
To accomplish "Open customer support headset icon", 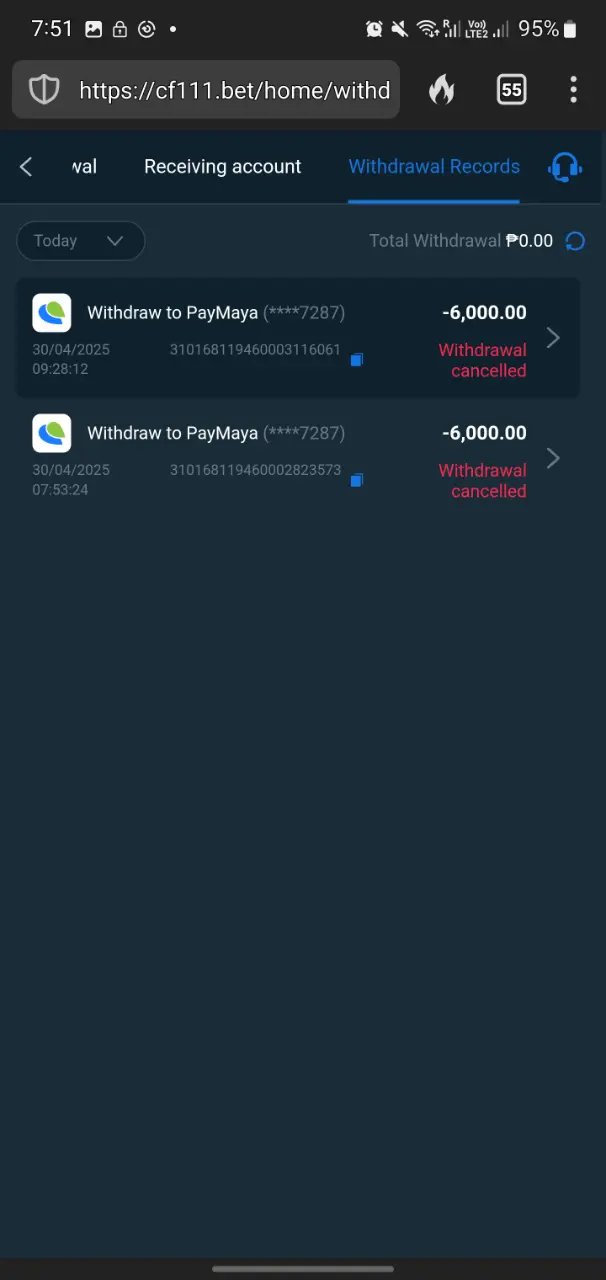I will [565, 167].
